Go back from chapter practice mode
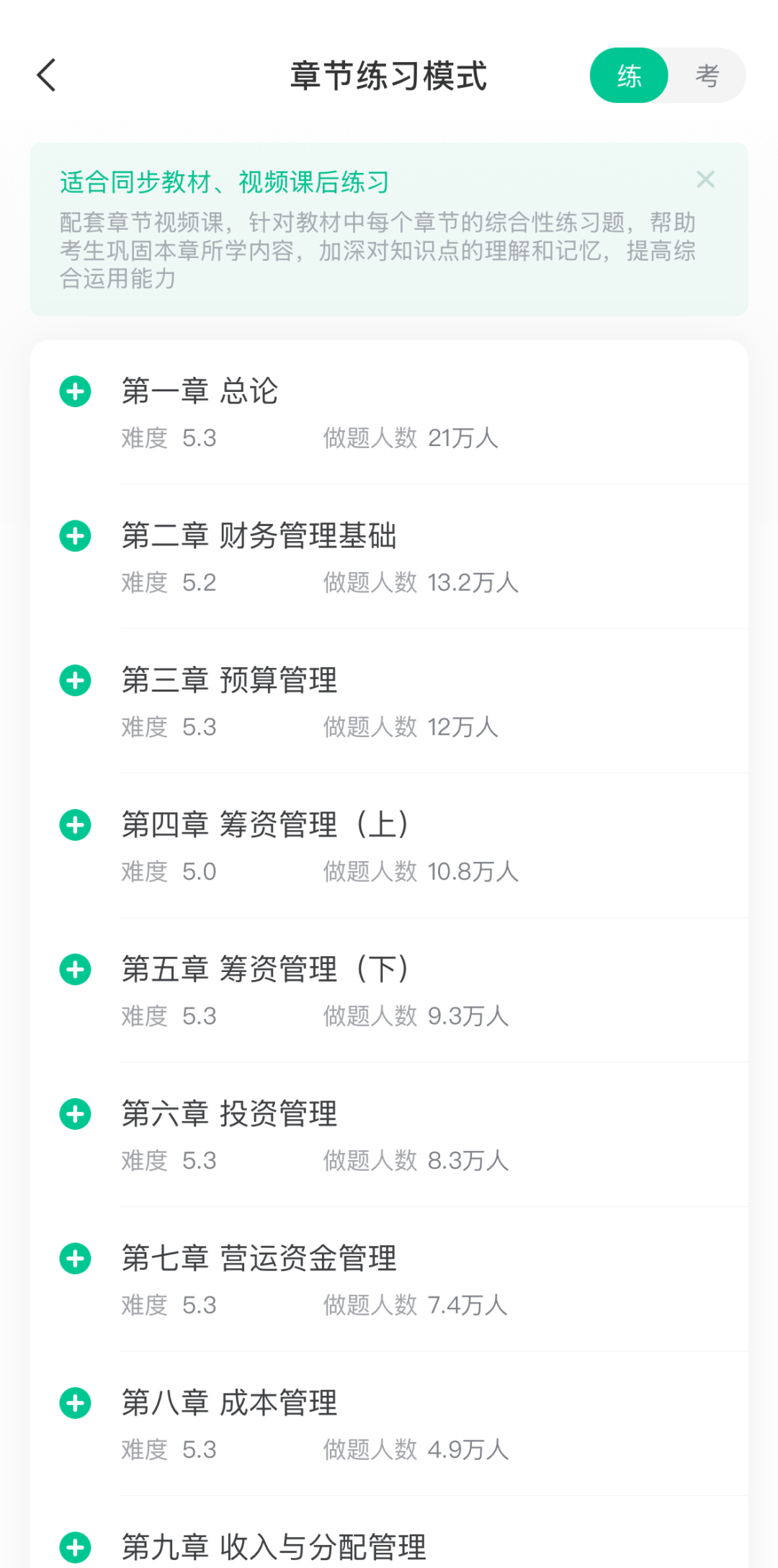This screenshot has width=778, height=1568. pyautogui.click(x=47, y=76)
